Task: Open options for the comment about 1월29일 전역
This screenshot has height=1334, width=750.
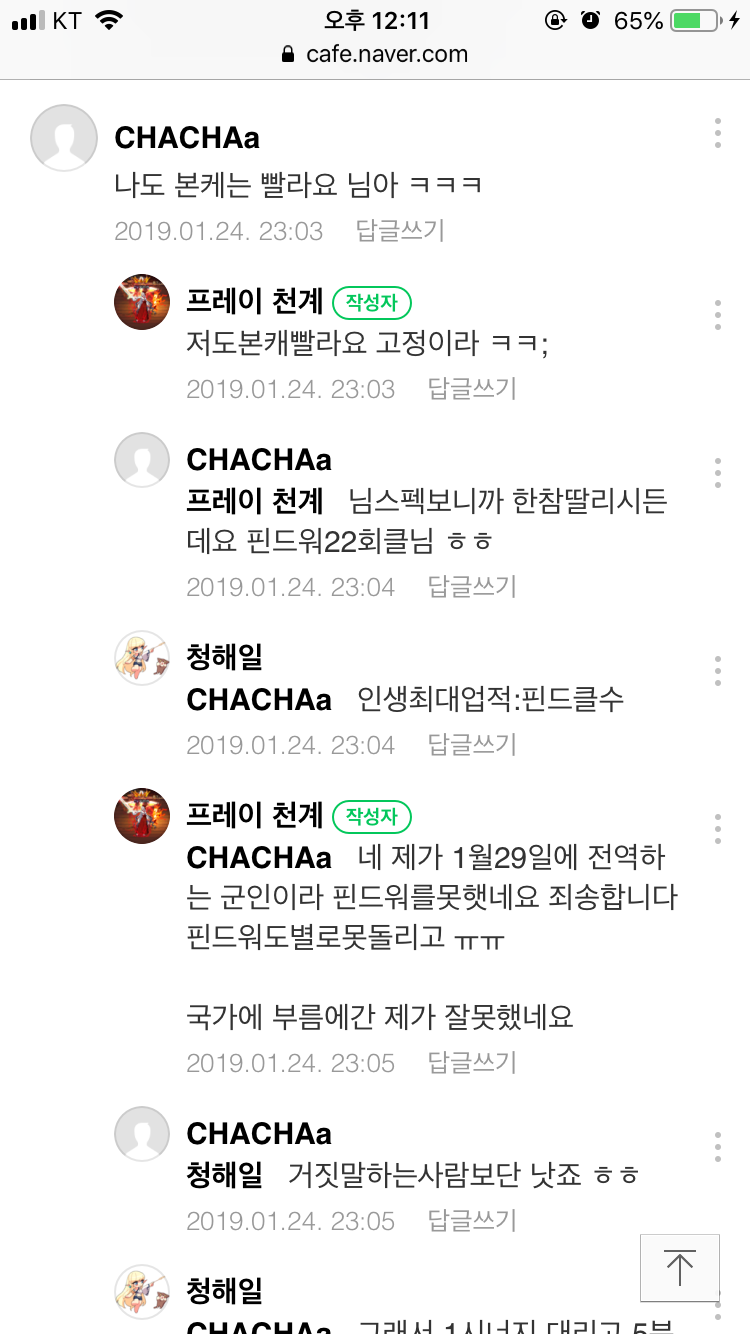Action: (x=717, y=829)
